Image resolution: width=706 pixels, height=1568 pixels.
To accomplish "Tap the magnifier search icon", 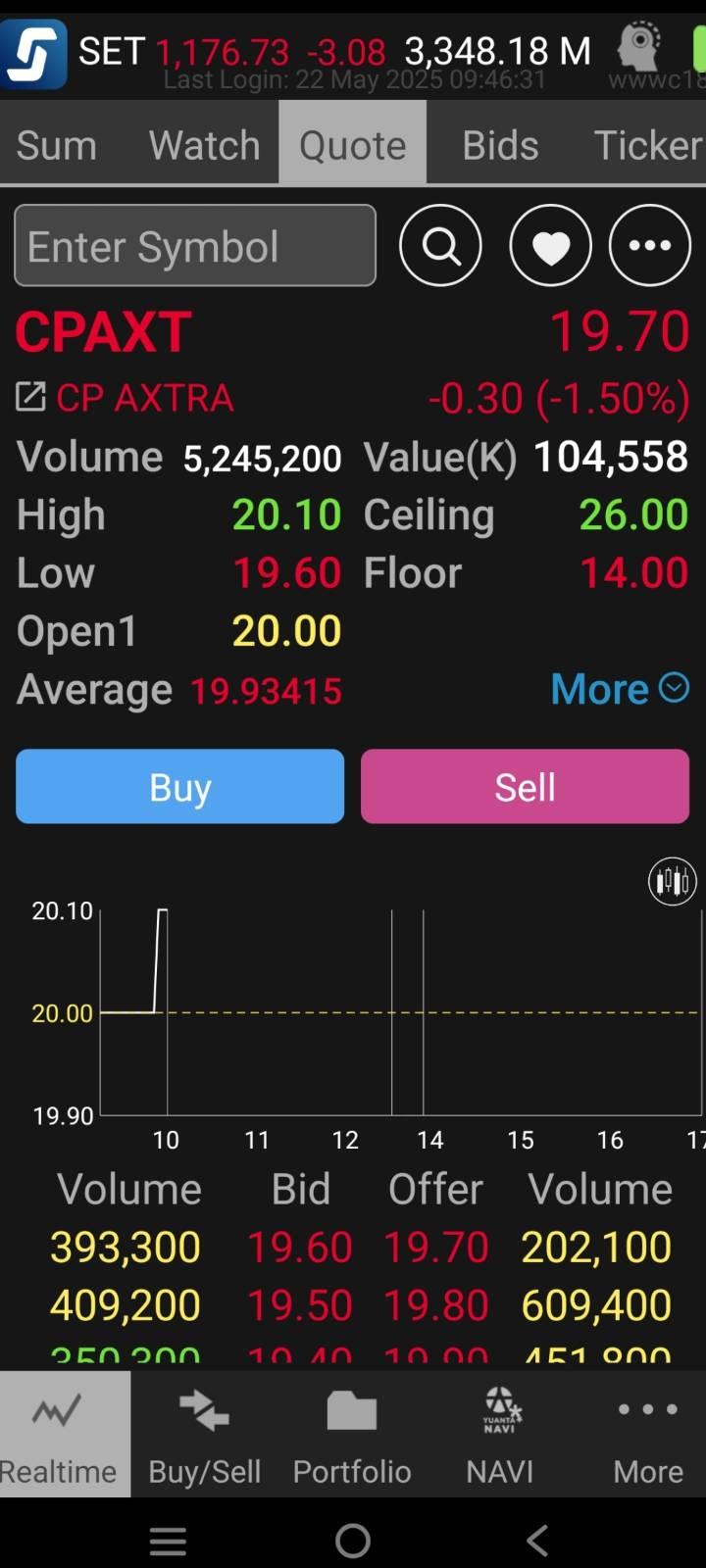I will (x=440, y=246).
